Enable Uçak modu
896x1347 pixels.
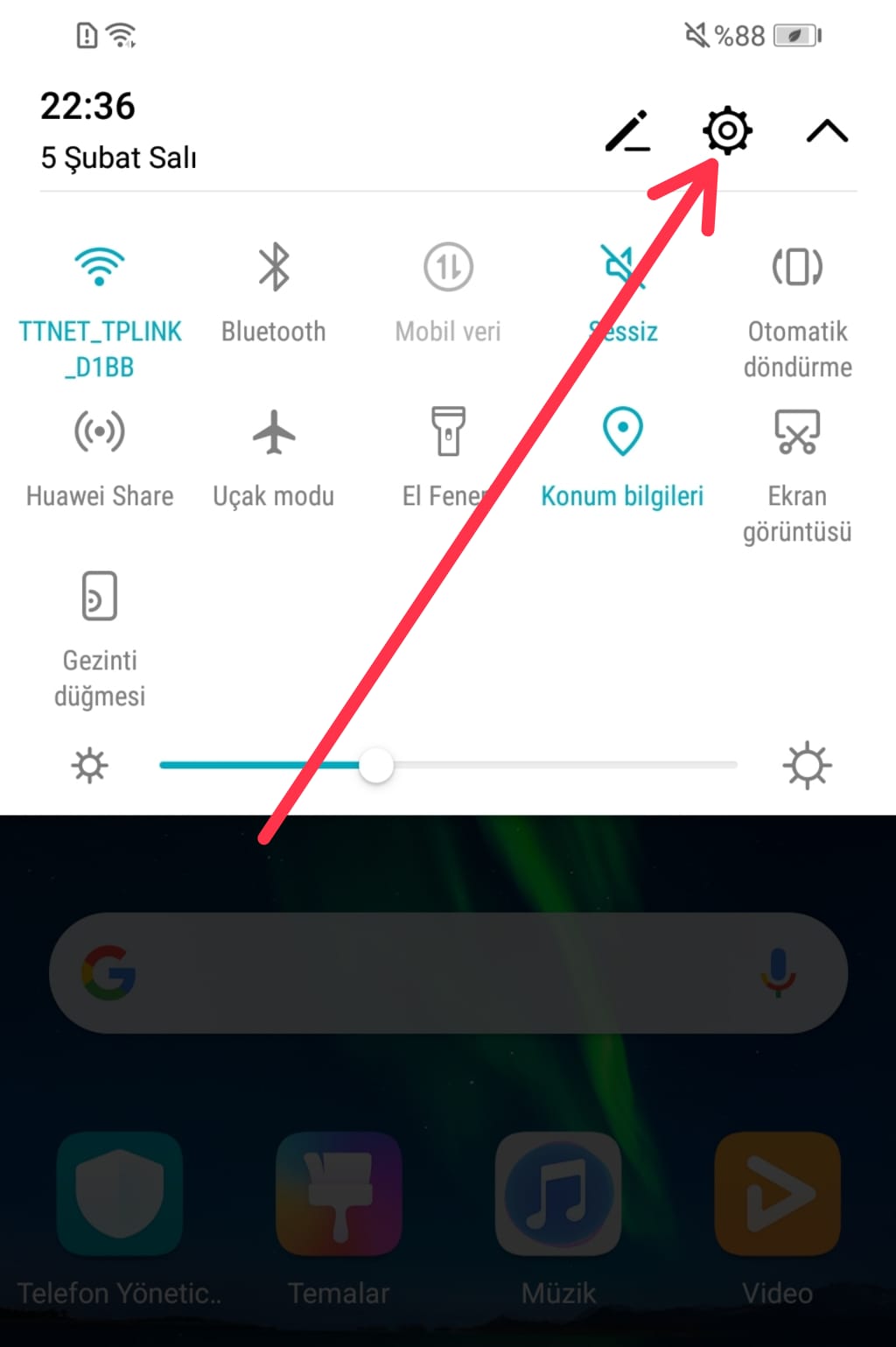point(274,431)
